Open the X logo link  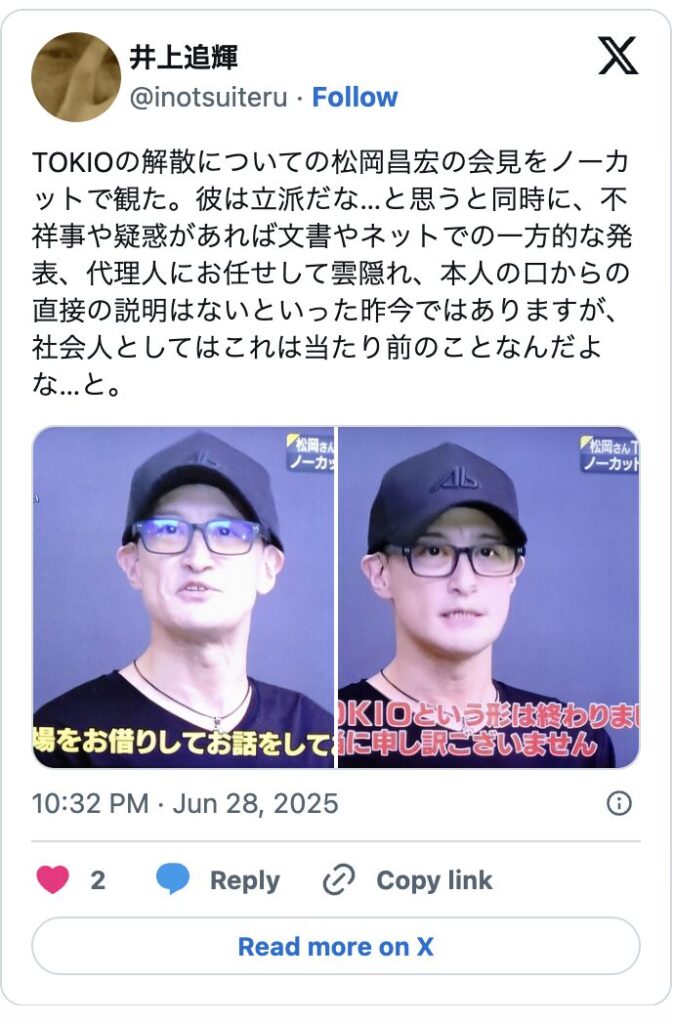[618, 56]
